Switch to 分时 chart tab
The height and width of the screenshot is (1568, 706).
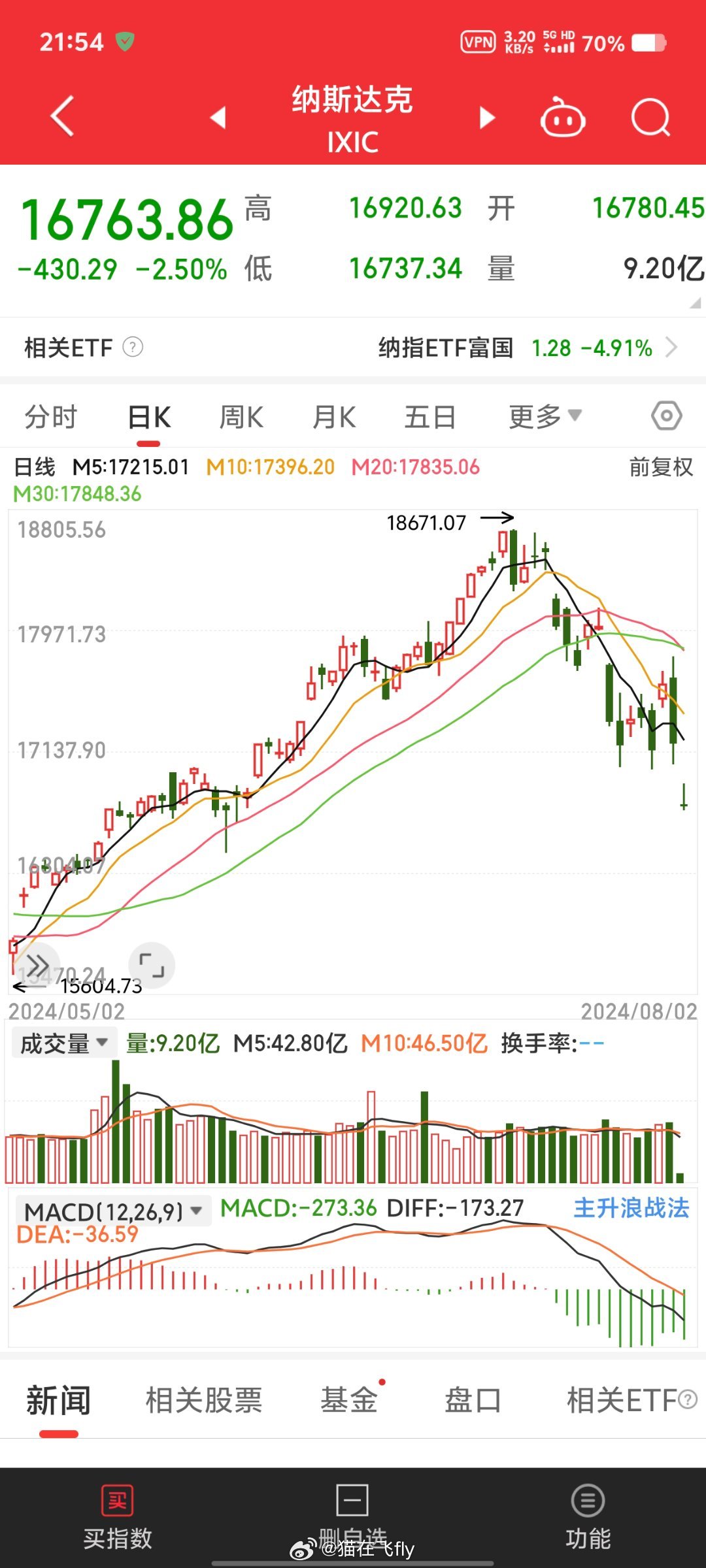(51, 417)
